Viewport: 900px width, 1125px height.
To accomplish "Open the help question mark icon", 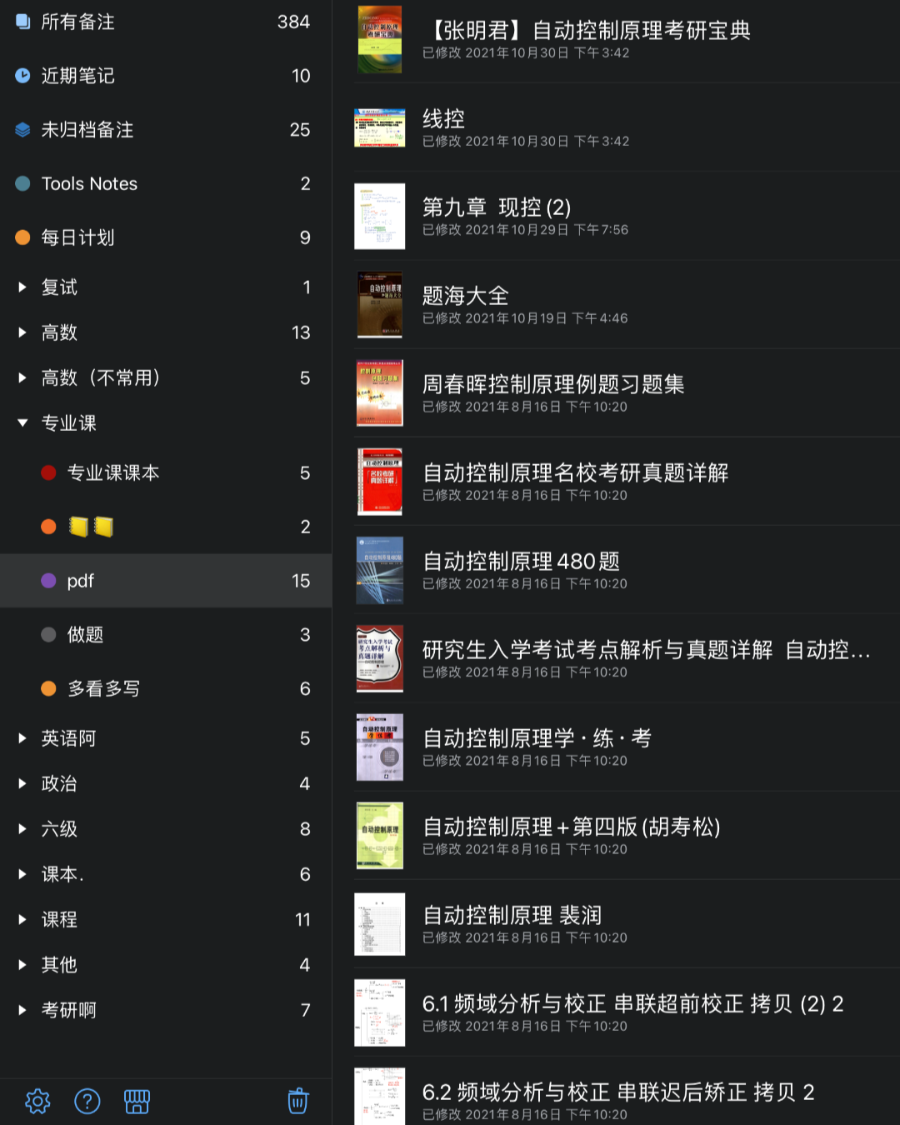I will click(87, 1101).
